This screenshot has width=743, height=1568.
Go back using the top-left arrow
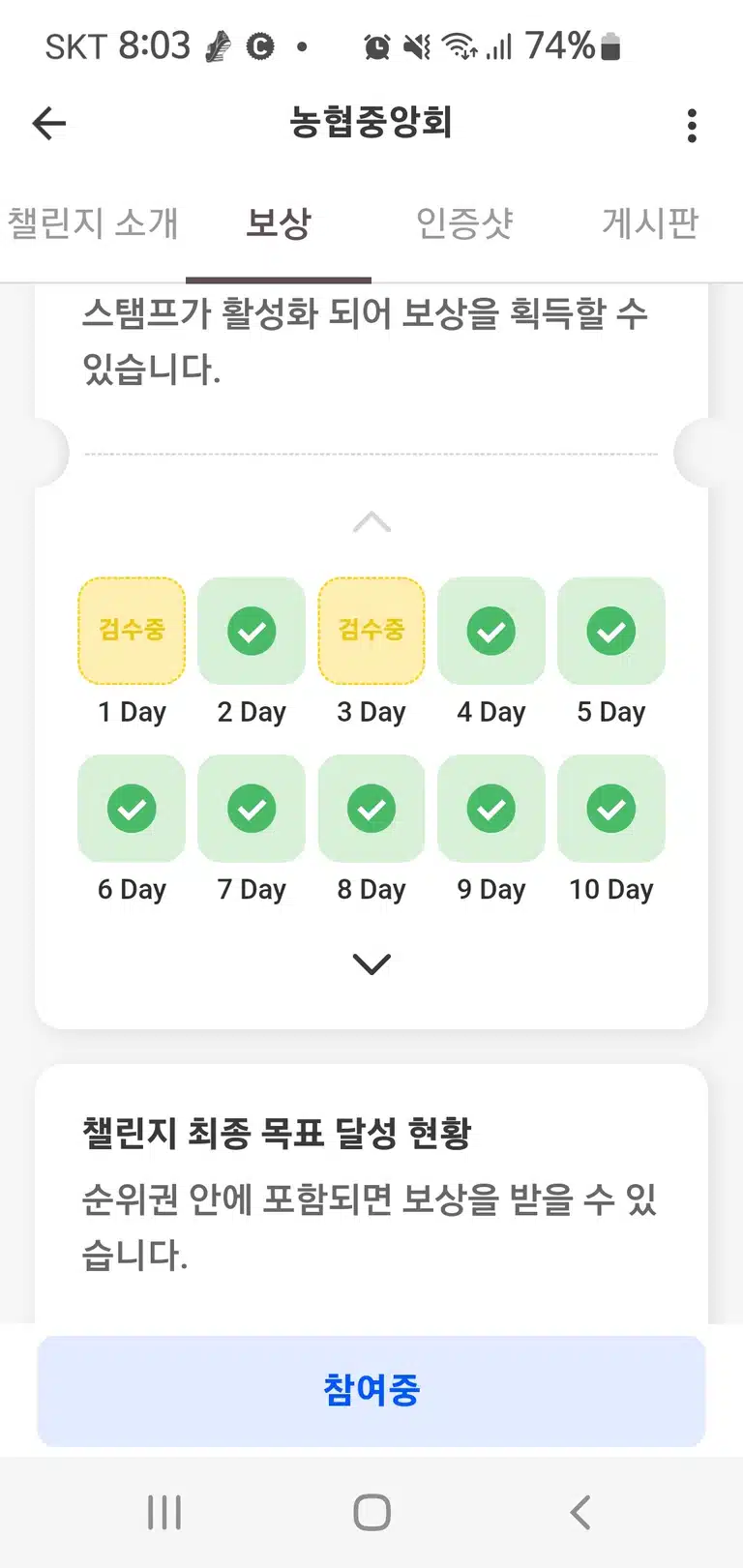pyautogui.click(x=48, y=123)
